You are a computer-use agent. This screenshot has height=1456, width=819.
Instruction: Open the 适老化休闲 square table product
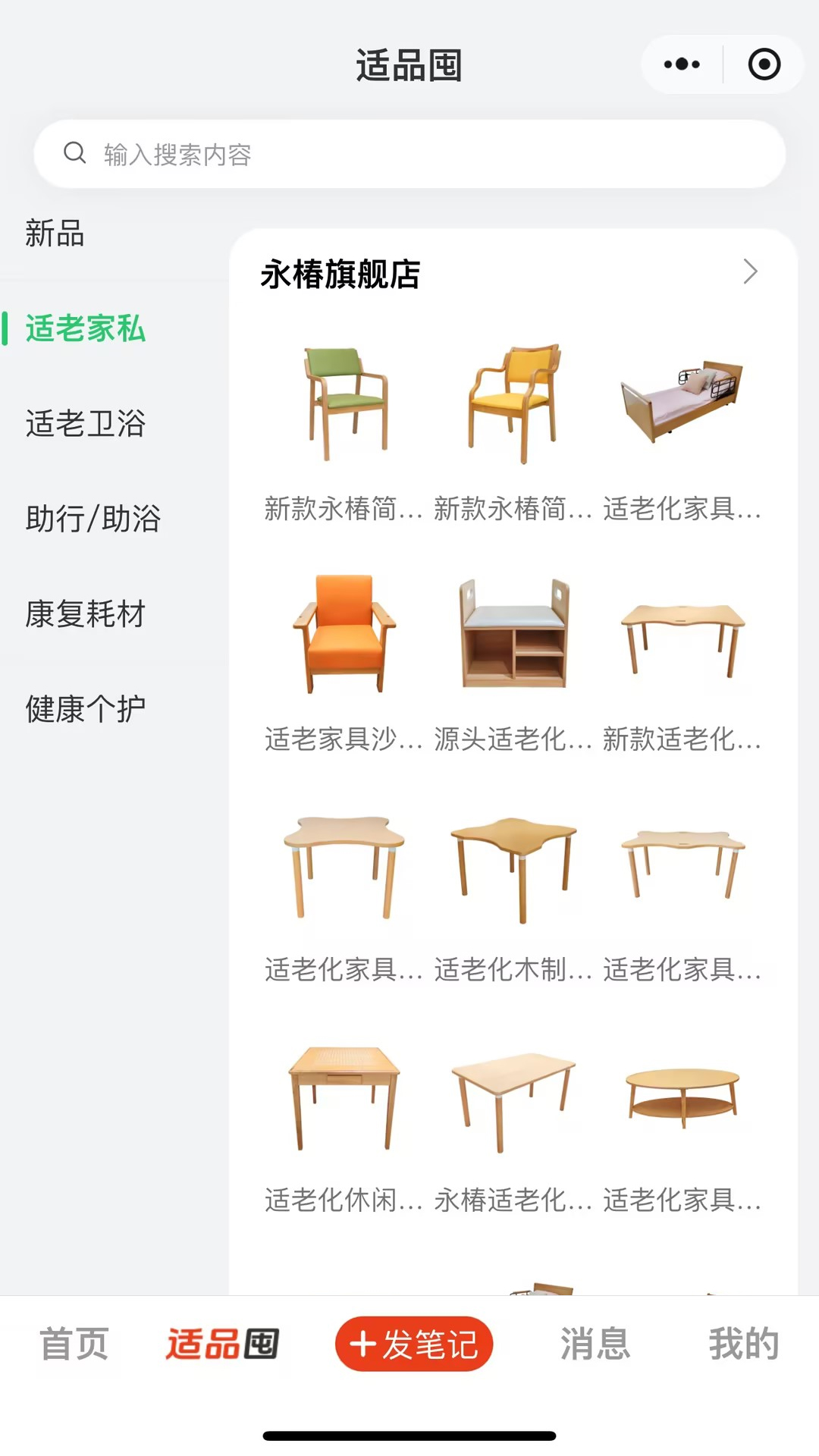pyautogui.click(x=345, y=1097)
